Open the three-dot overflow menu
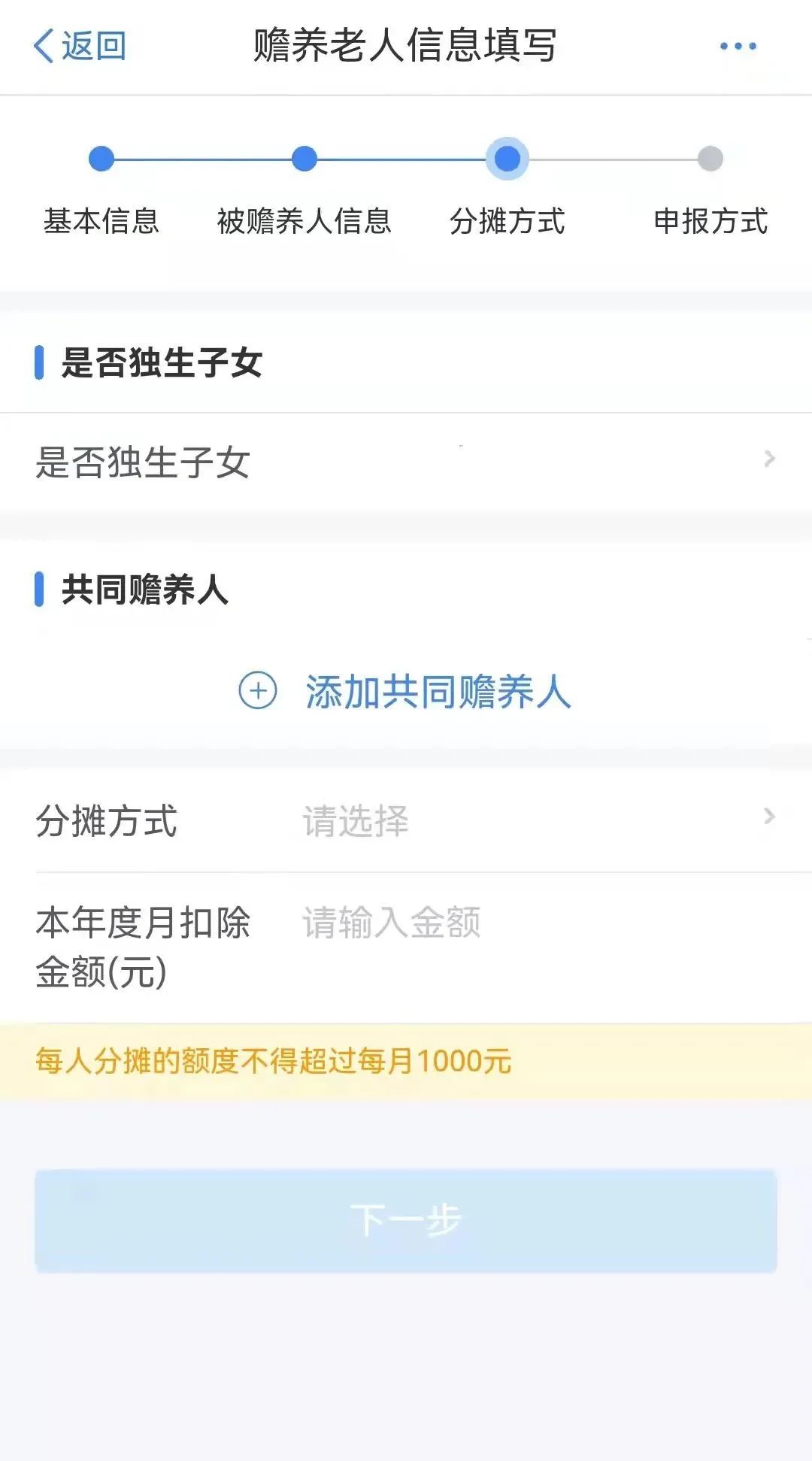Image resolution: width=812 pixels, height=1461 pixels. pyautogui.click(x=738, y=47)
